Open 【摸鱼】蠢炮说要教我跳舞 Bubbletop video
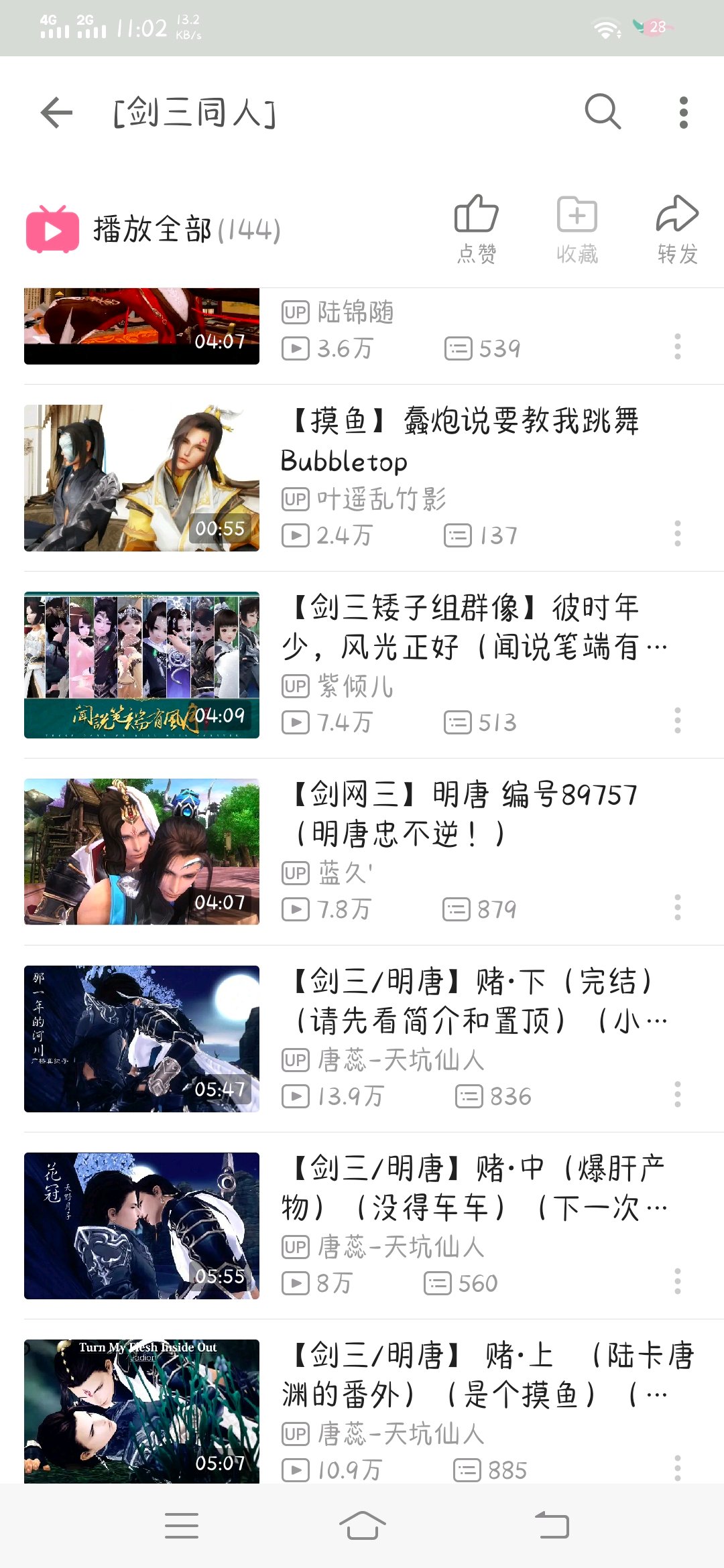This screenshot has height=1568, width=724. pos(362,478)
